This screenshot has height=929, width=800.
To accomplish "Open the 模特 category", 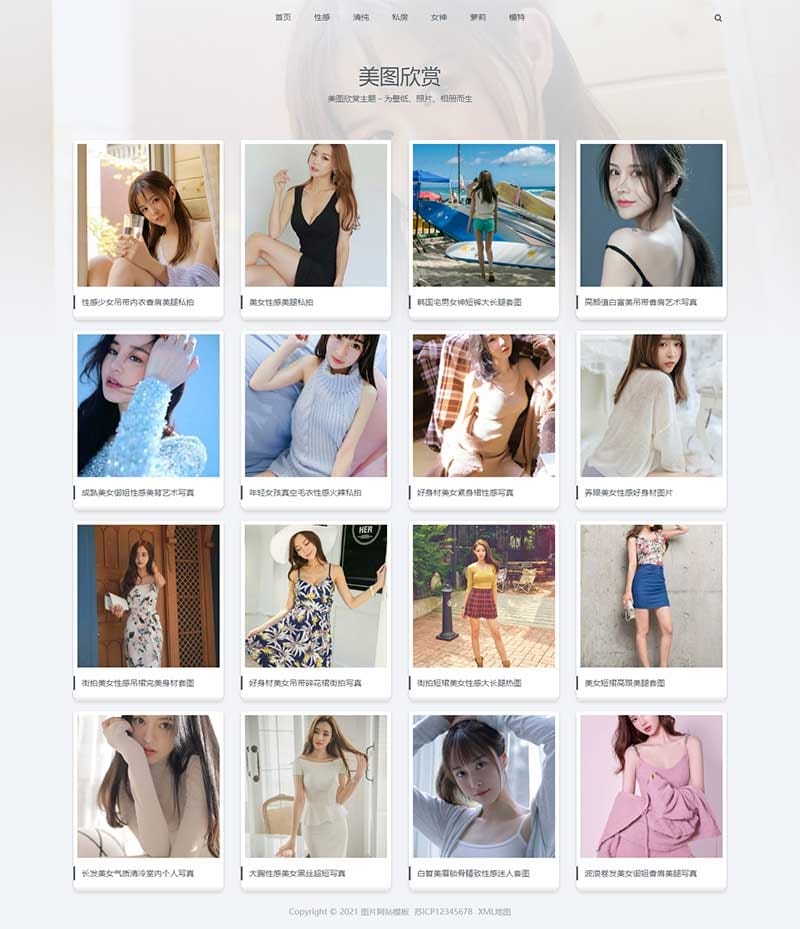I will (x=516, y=18).
